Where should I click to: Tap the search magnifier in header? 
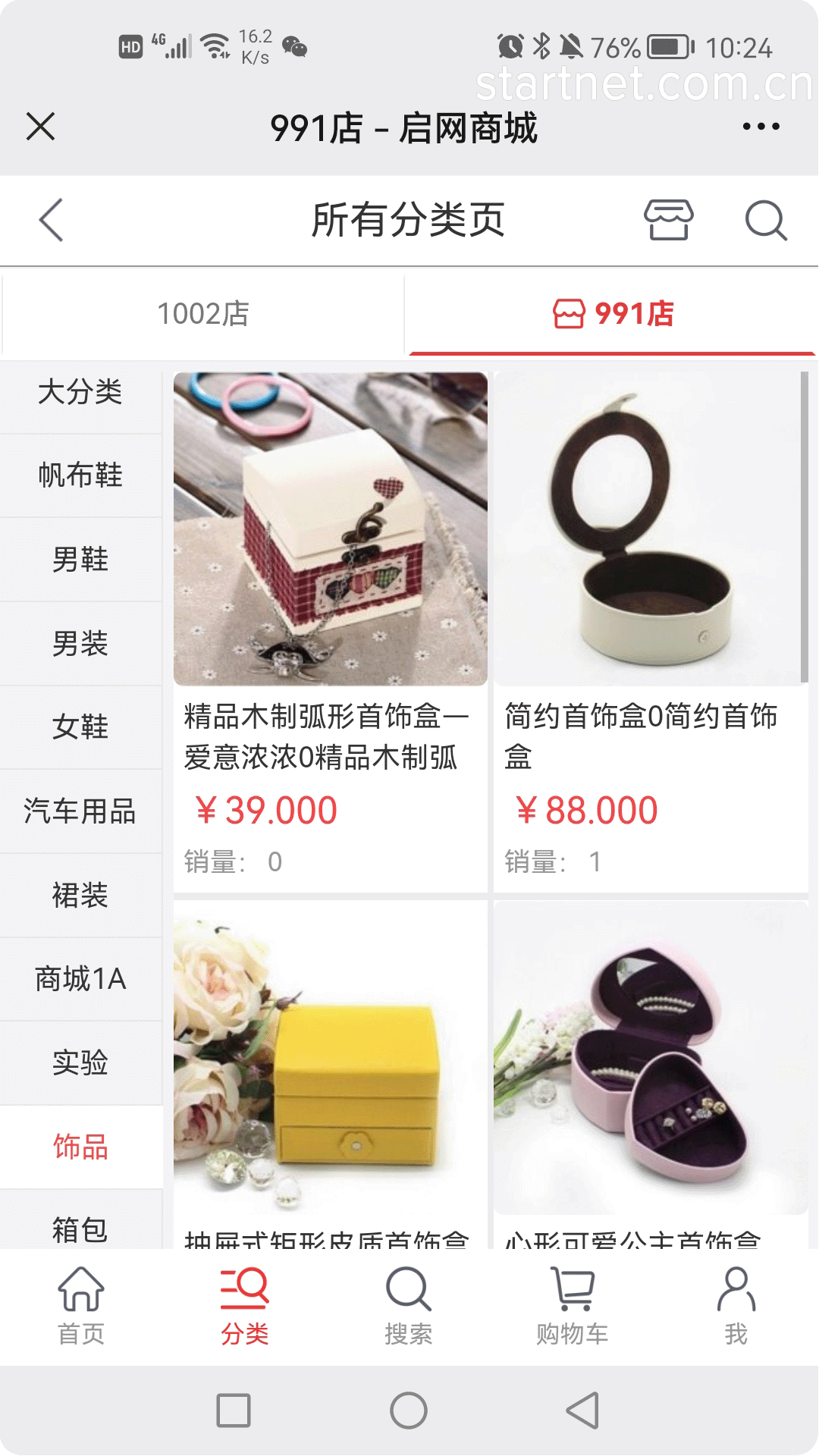point(765,221)
